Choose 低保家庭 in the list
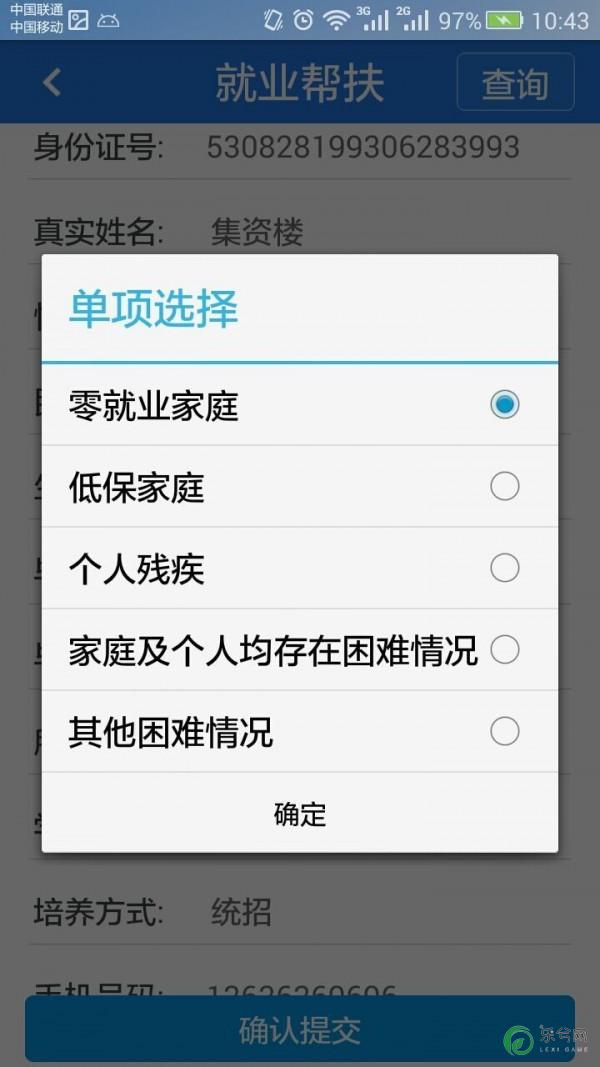Viewport: 600px width, 1067px height. [299, 487]
